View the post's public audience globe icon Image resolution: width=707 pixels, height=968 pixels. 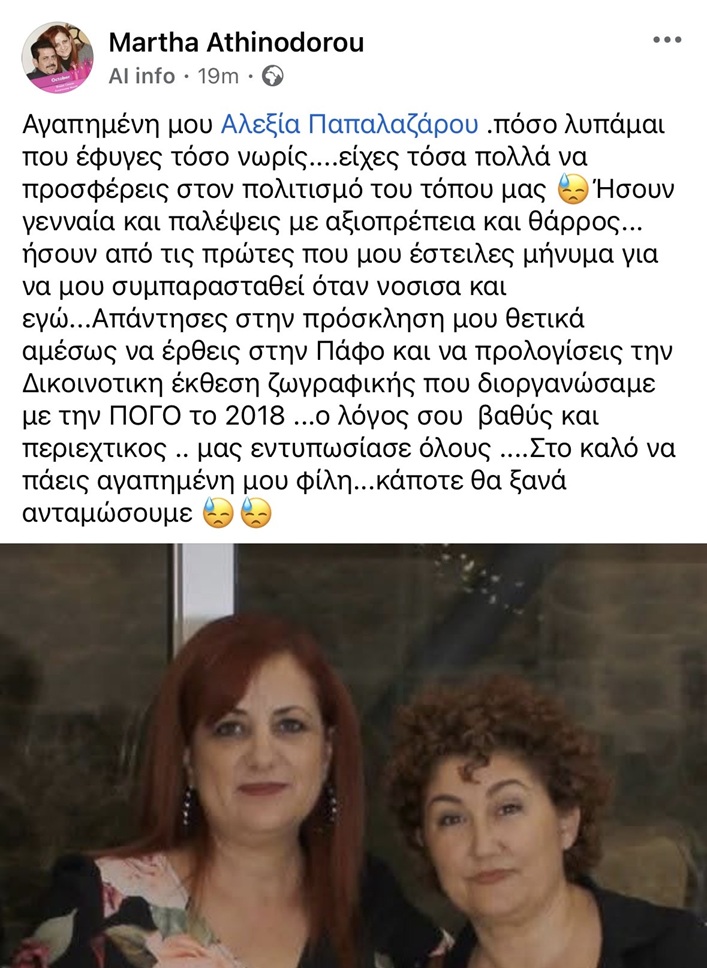pyautogui.click(x=273, y=76)
